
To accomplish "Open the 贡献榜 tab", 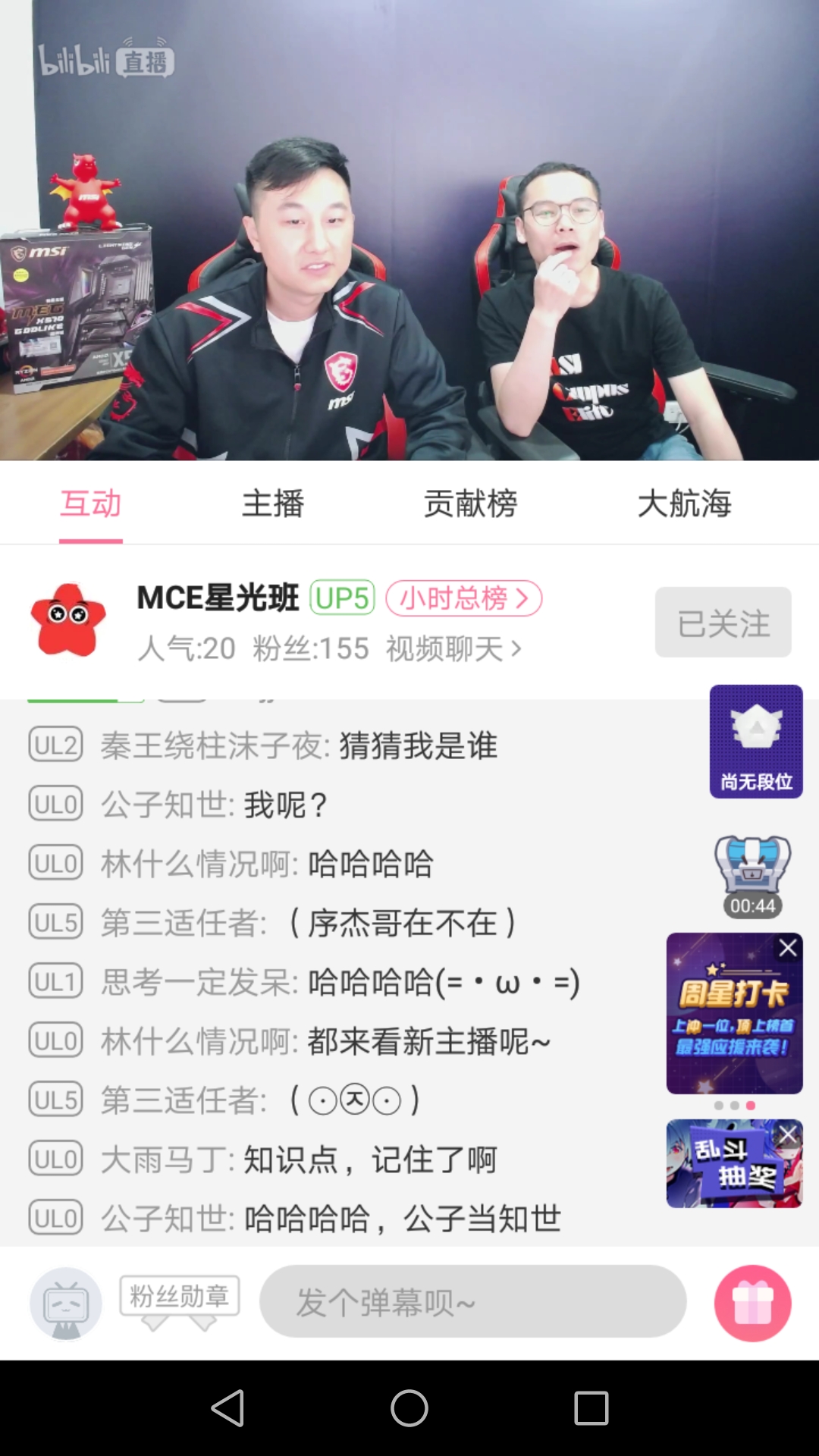I will [x=470, y=504].
